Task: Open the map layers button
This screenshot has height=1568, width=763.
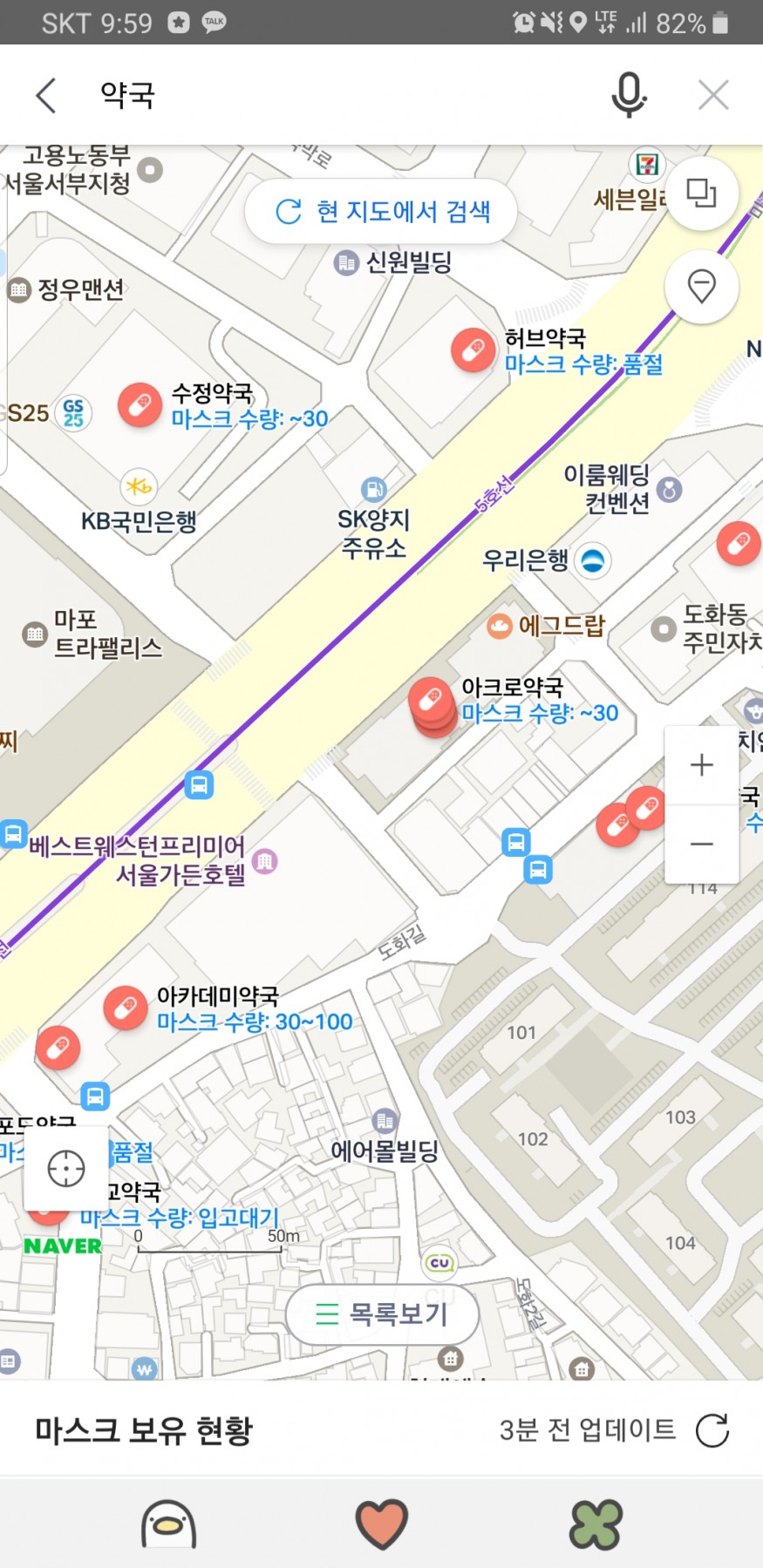Action: point(701,193)
